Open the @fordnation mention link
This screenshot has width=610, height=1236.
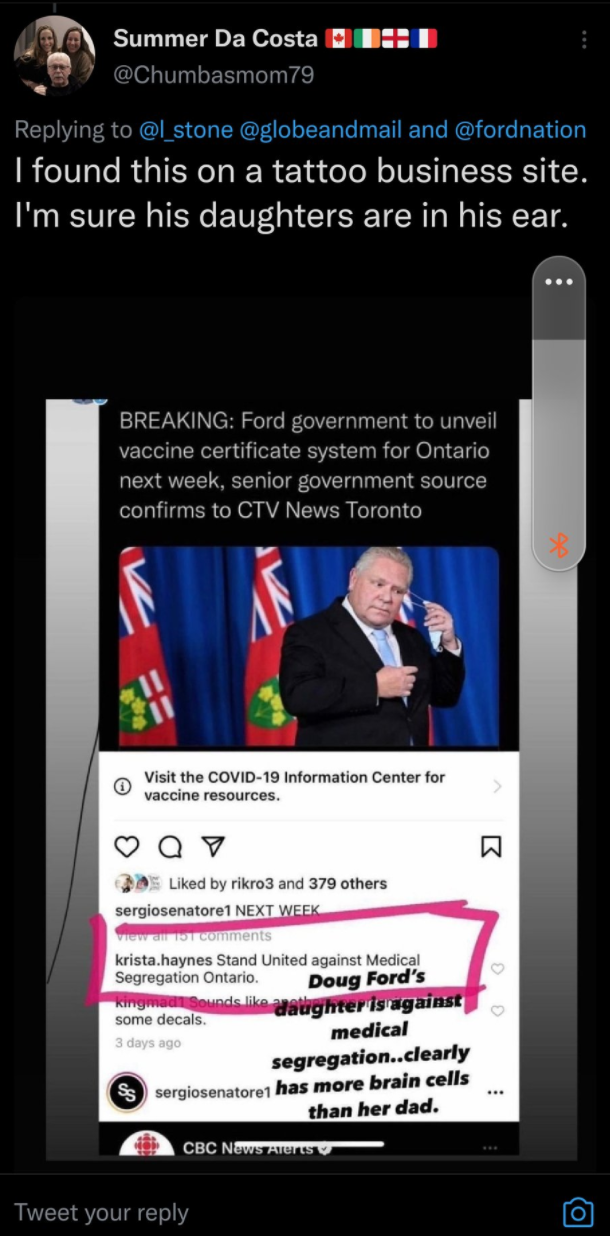pos(520,129)
